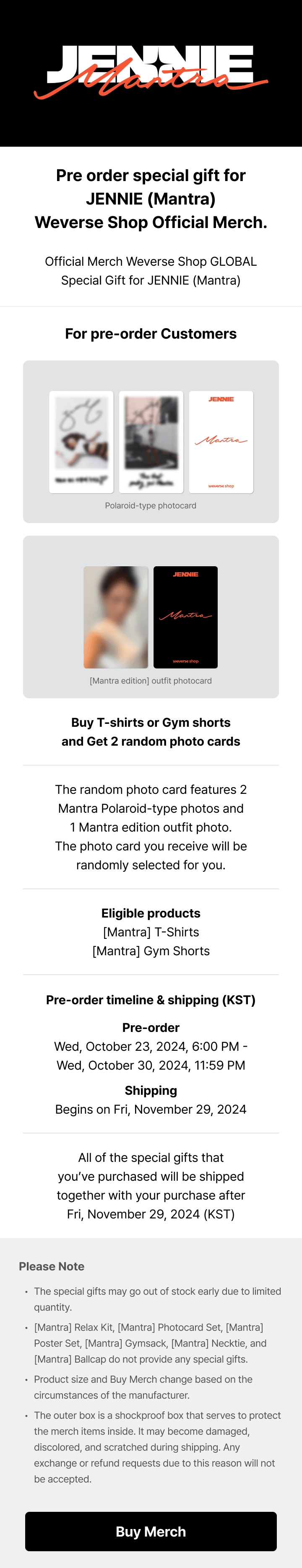Viewport: 302px width, 1568px height.
Task: Tap the Buy Merch button
Action: 151,1531
